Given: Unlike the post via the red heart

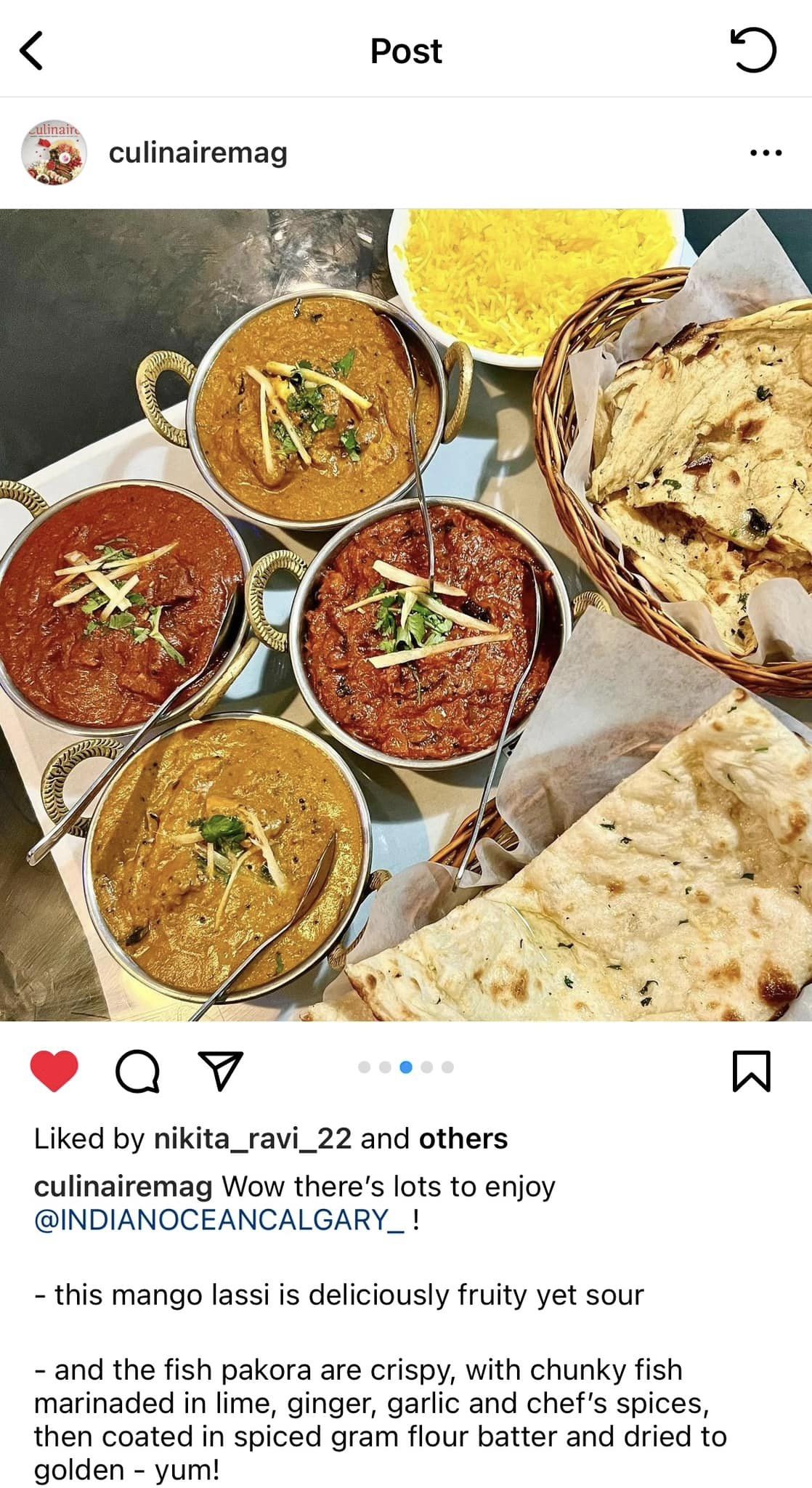Looking at the screenshot, I should [x=54, y=1072].
